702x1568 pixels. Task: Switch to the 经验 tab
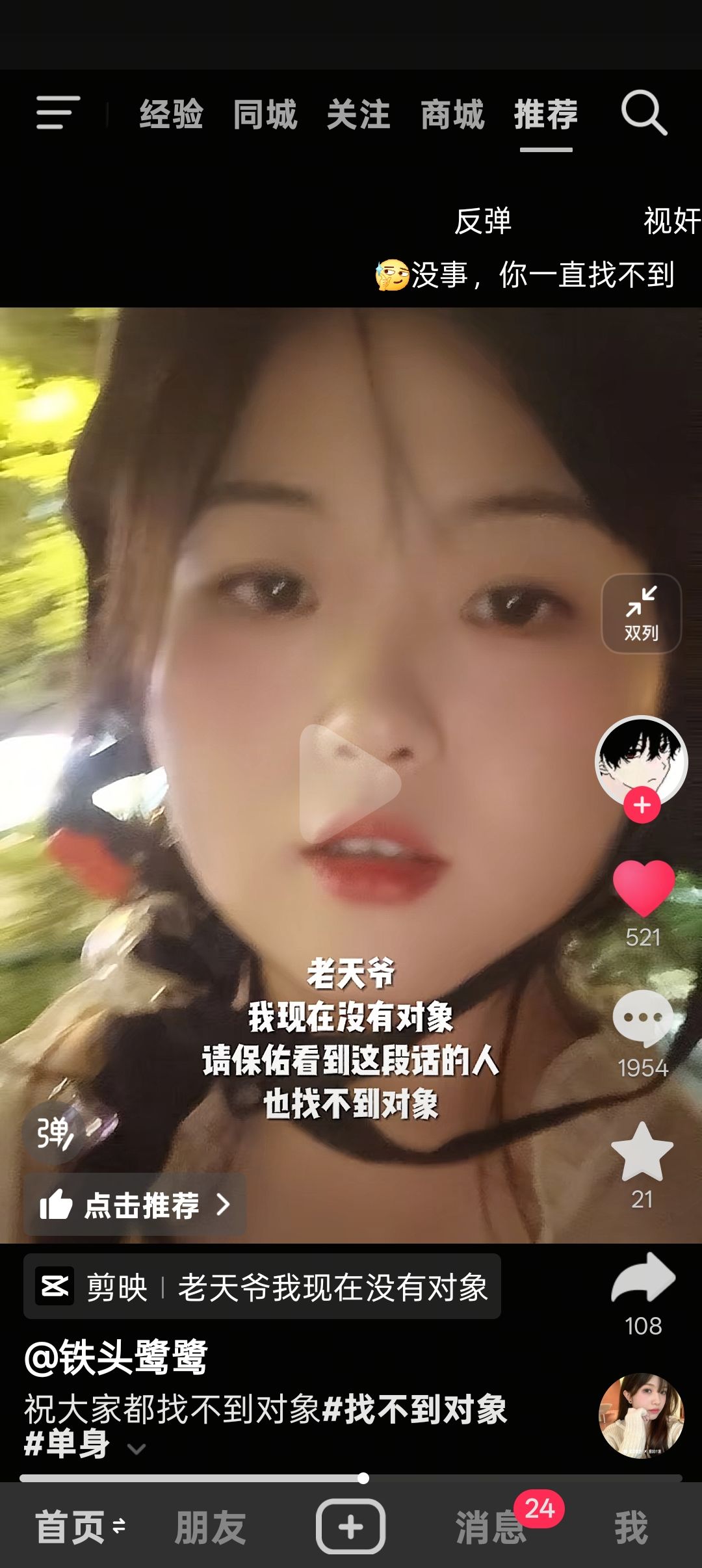tap(172, 114)
